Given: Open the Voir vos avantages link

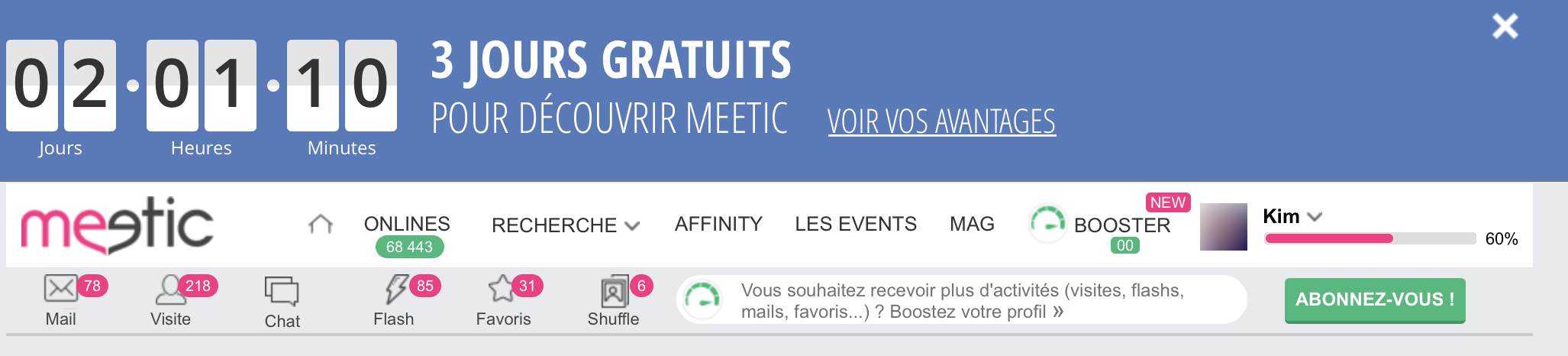Looking at the screenshot, I should coord(941,121).
